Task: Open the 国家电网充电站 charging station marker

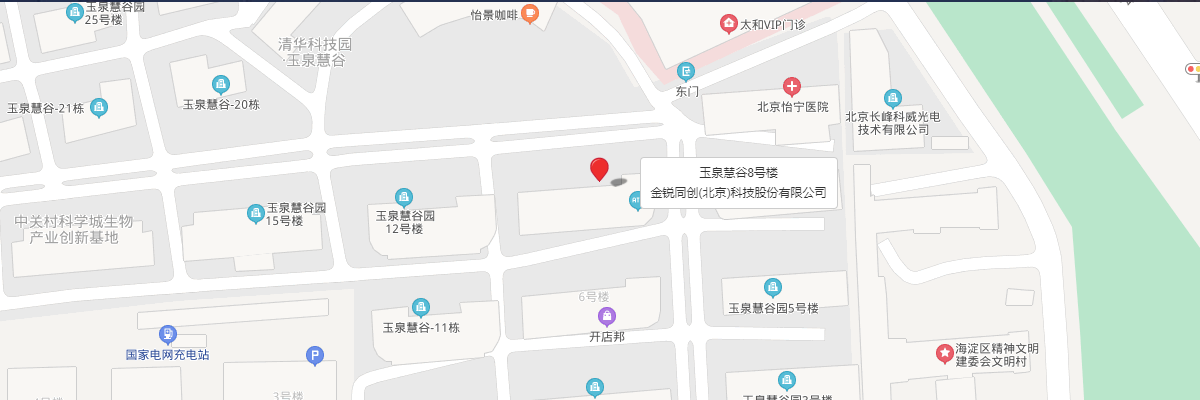Action: (x=168, y=335)
